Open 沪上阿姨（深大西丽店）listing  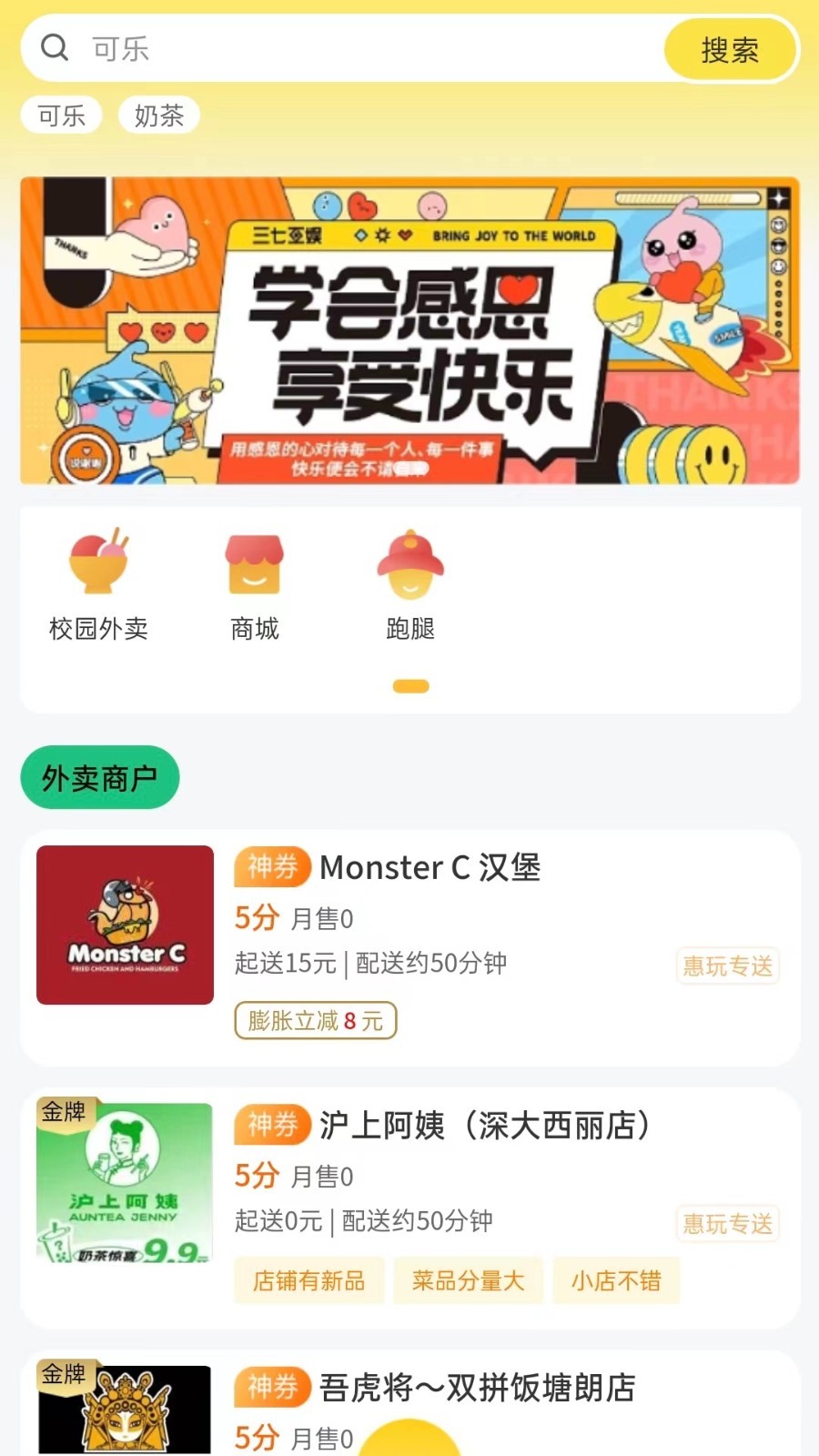tap(487, 1126)
